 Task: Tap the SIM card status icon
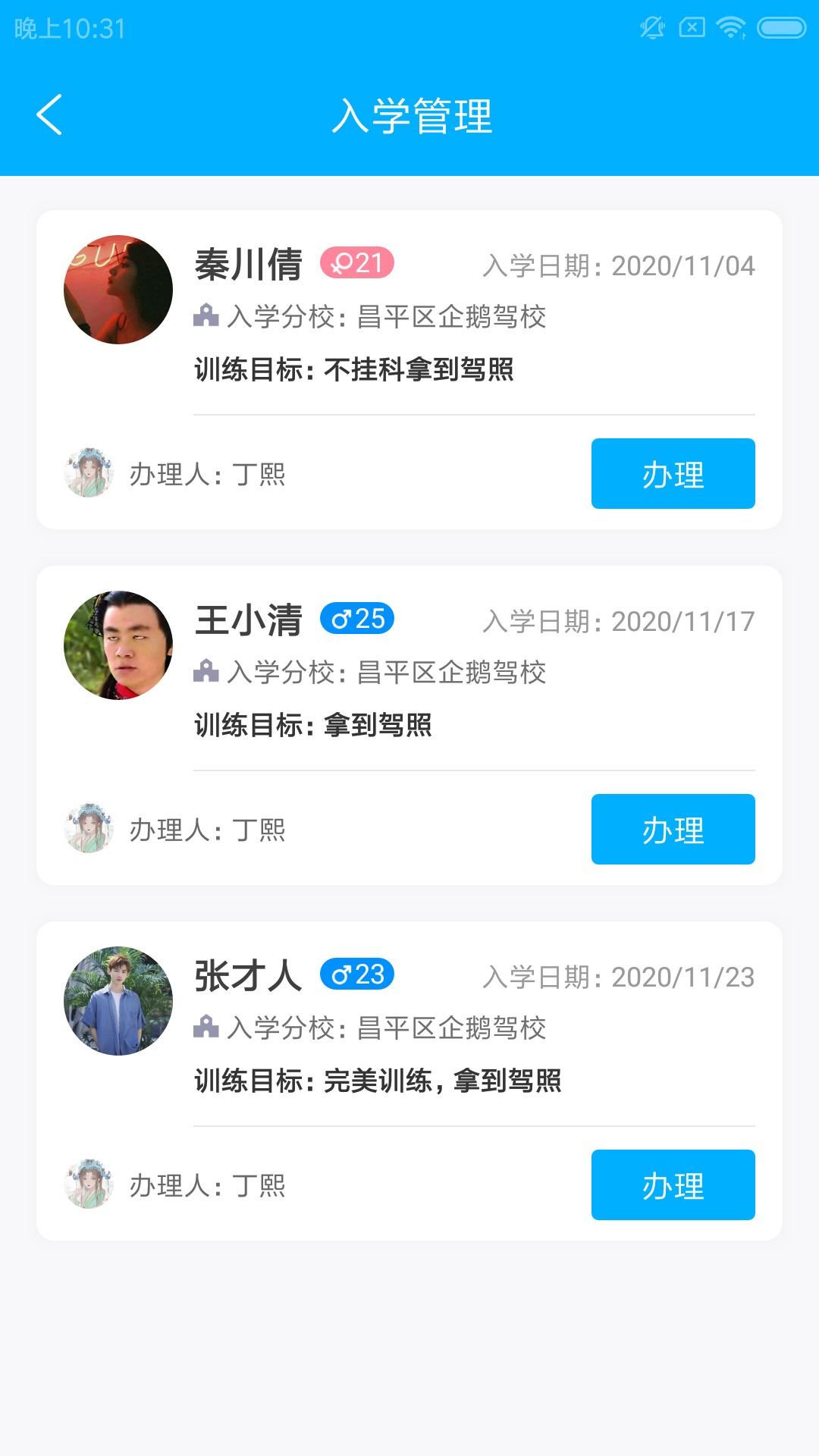click(691, 27)
